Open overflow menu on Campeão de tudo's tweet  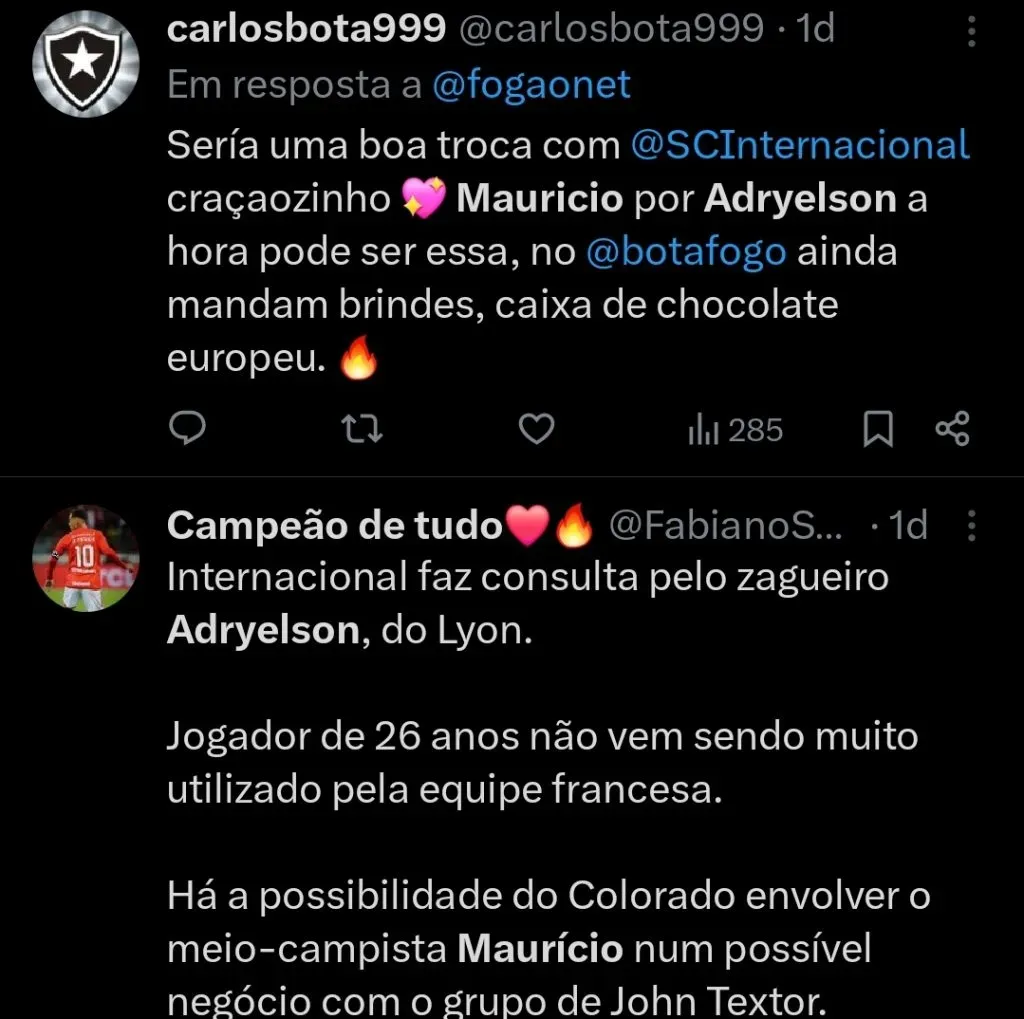pyautogui.click(x=972, y=526)
